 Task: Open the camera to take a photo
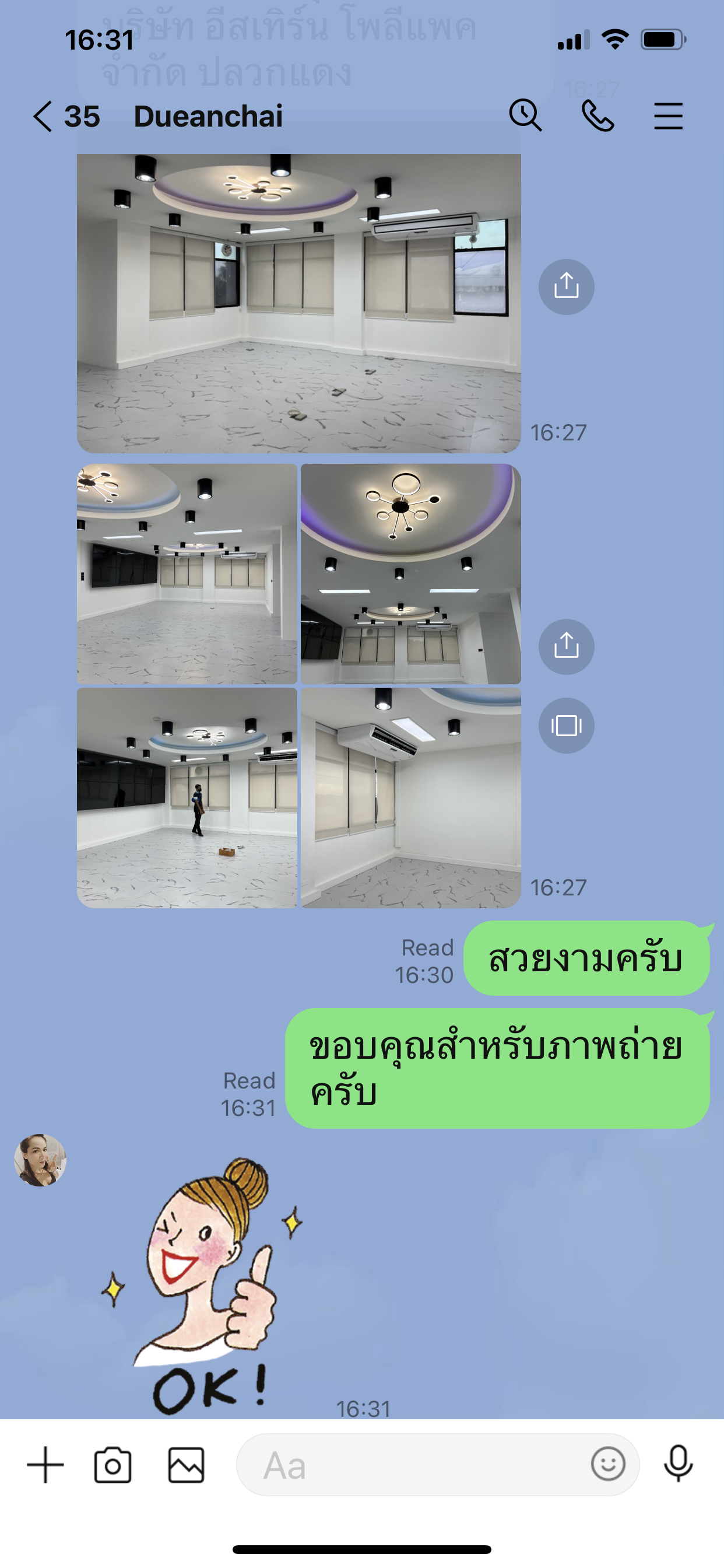[113, 1465]
